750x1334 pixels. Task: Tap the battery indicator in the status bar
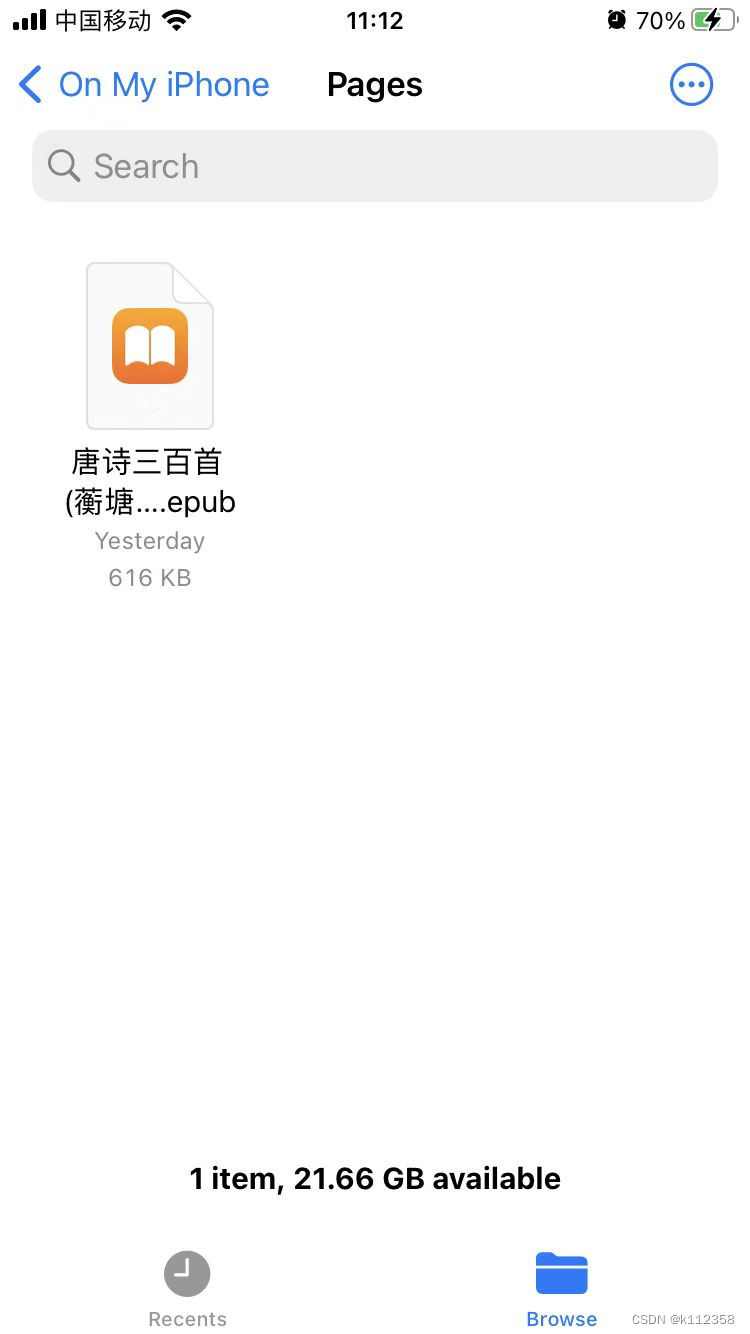point(712,18)
